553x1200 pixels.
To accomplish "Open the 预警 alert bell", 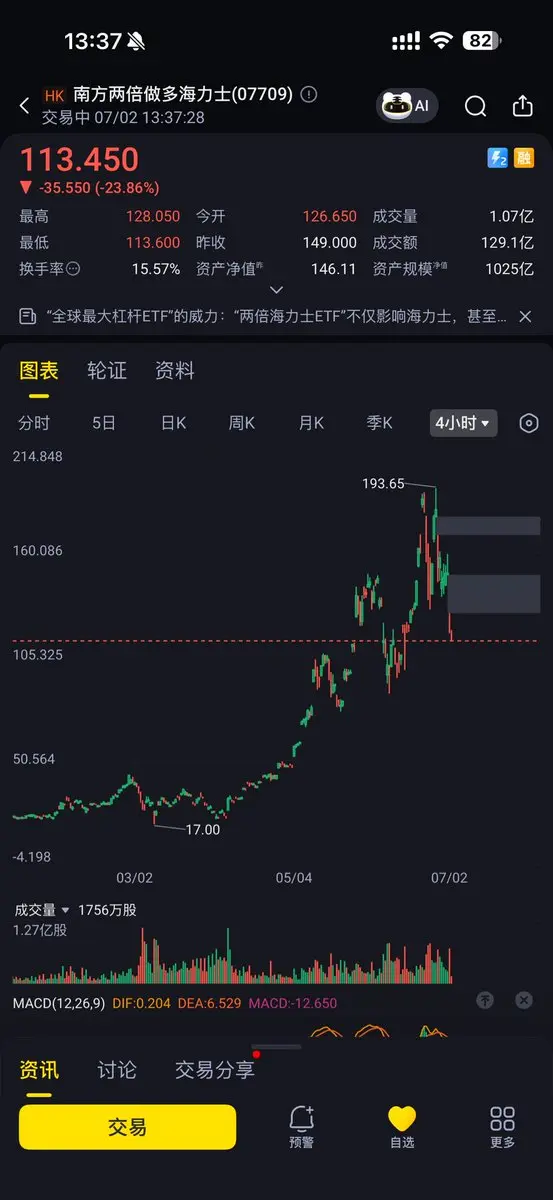I will (x=302, y=1127).
